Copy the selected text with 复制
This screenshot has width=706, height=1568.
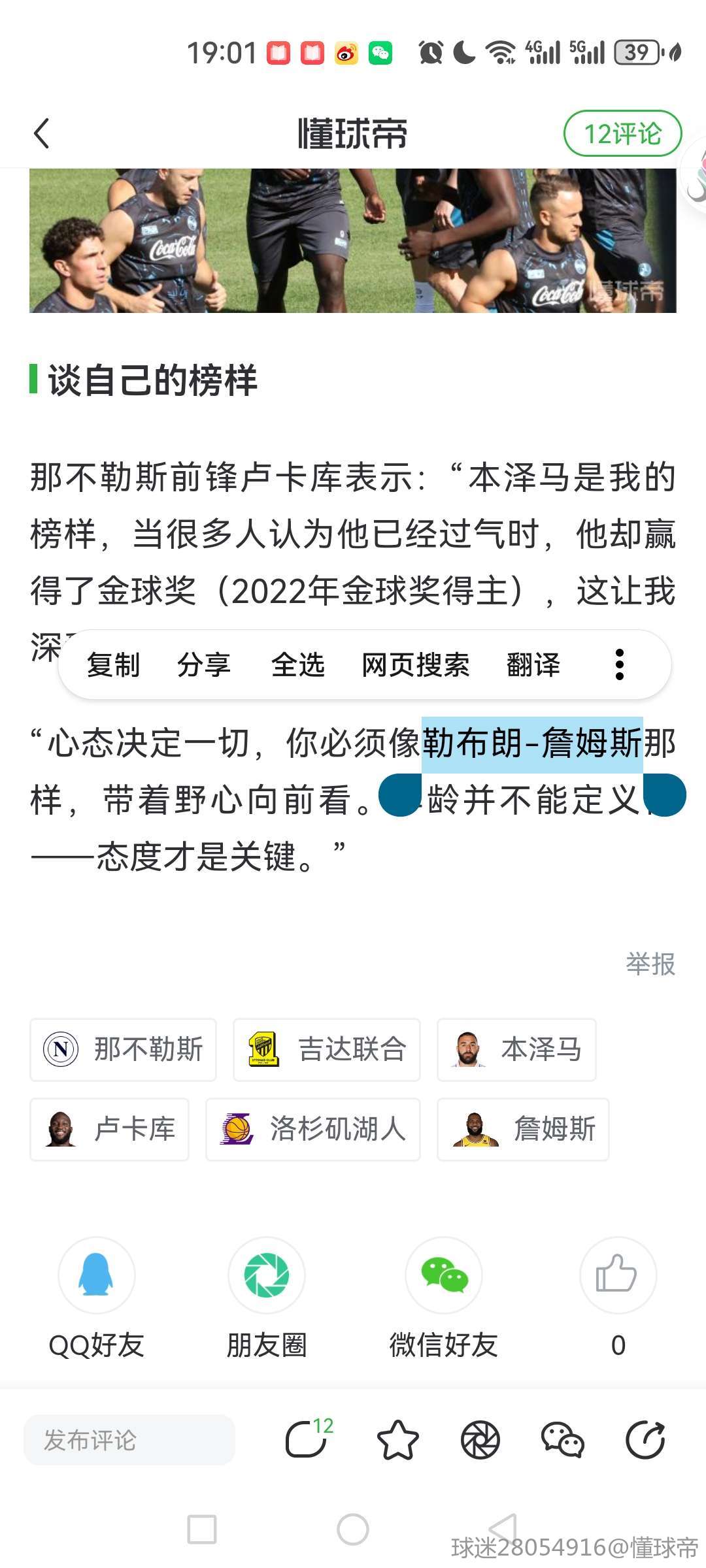tap(113, 665)
